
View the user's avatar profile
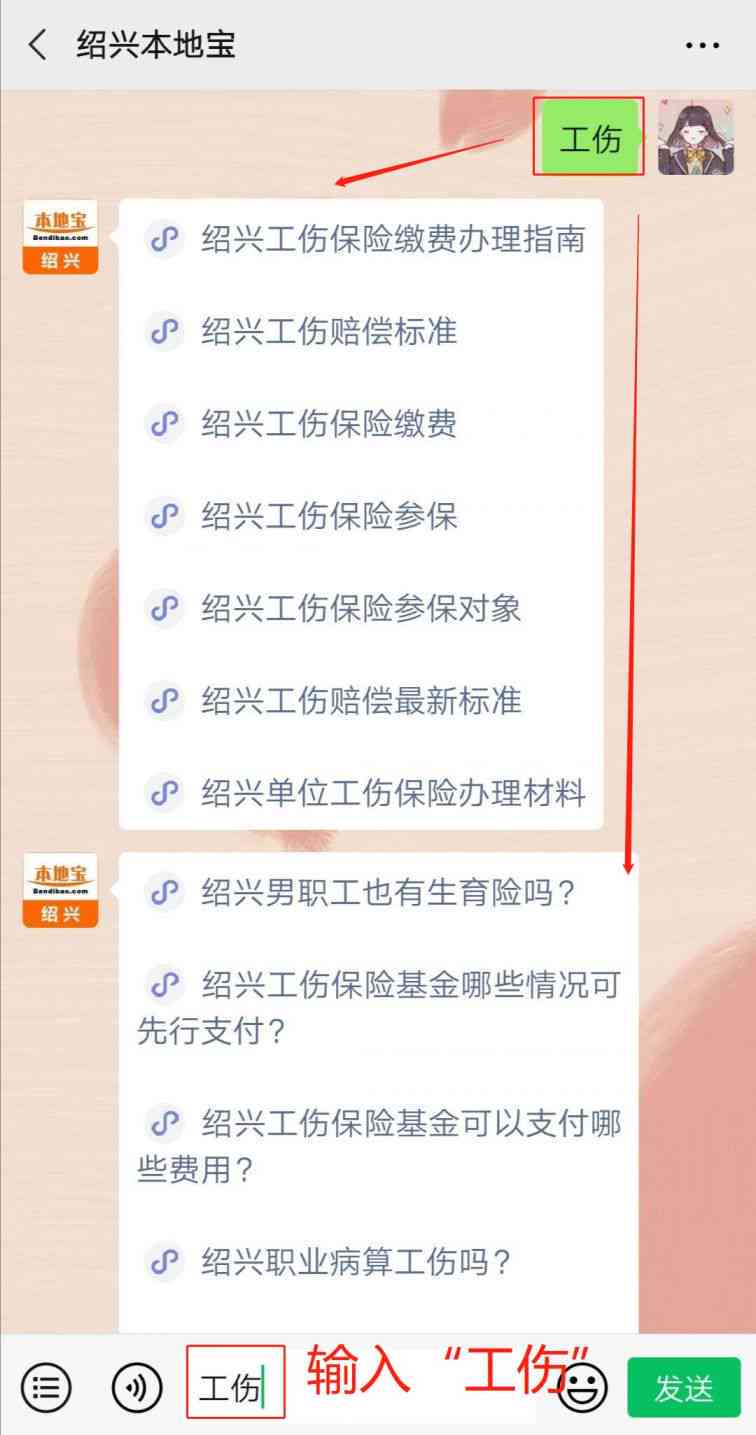coord(696,137)
